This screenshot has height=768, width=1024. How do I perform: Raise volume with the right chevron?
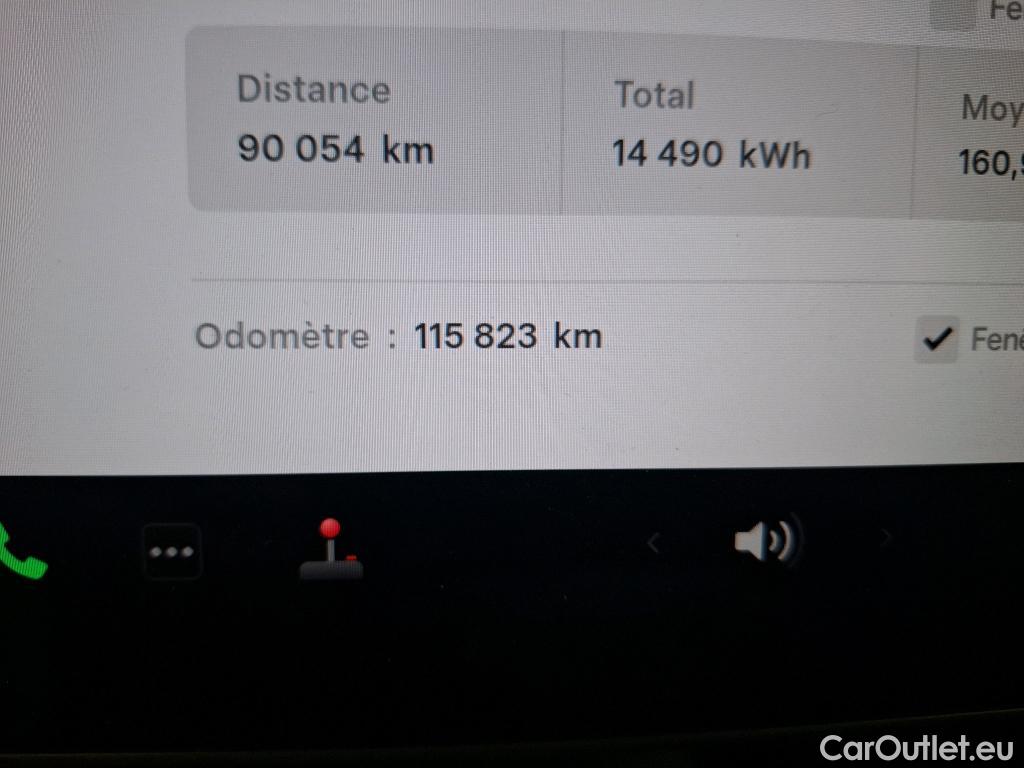coord(885,539)
